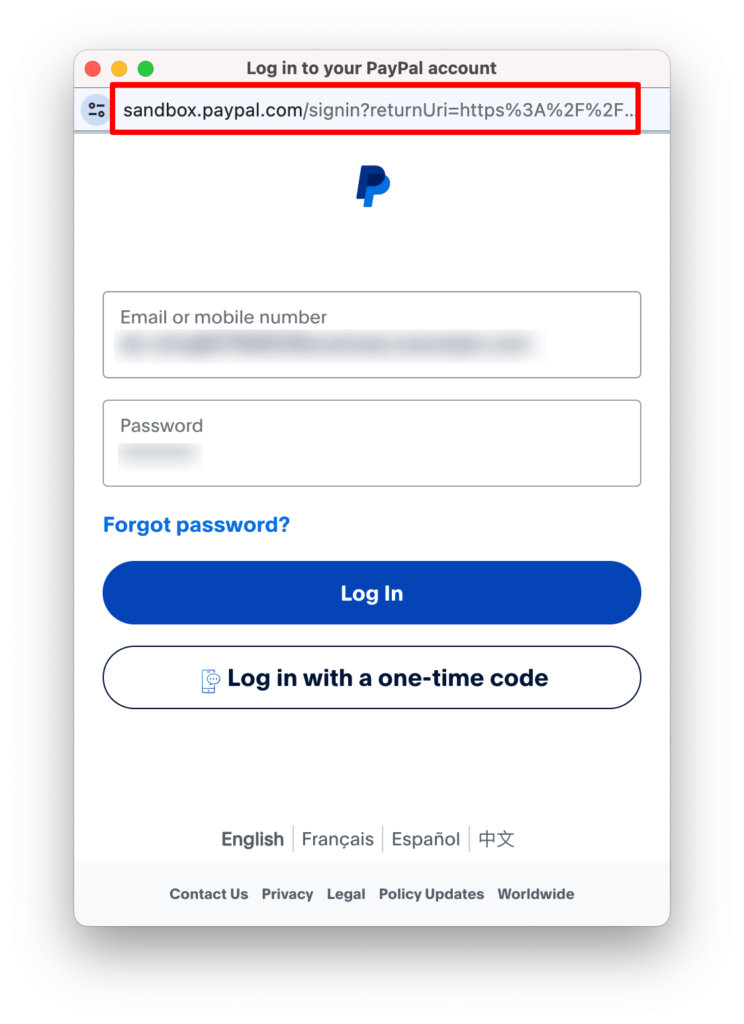Switch language to 中文
Image resolution: width=744 pixels, height=1024 pixels.
(496, 839)
